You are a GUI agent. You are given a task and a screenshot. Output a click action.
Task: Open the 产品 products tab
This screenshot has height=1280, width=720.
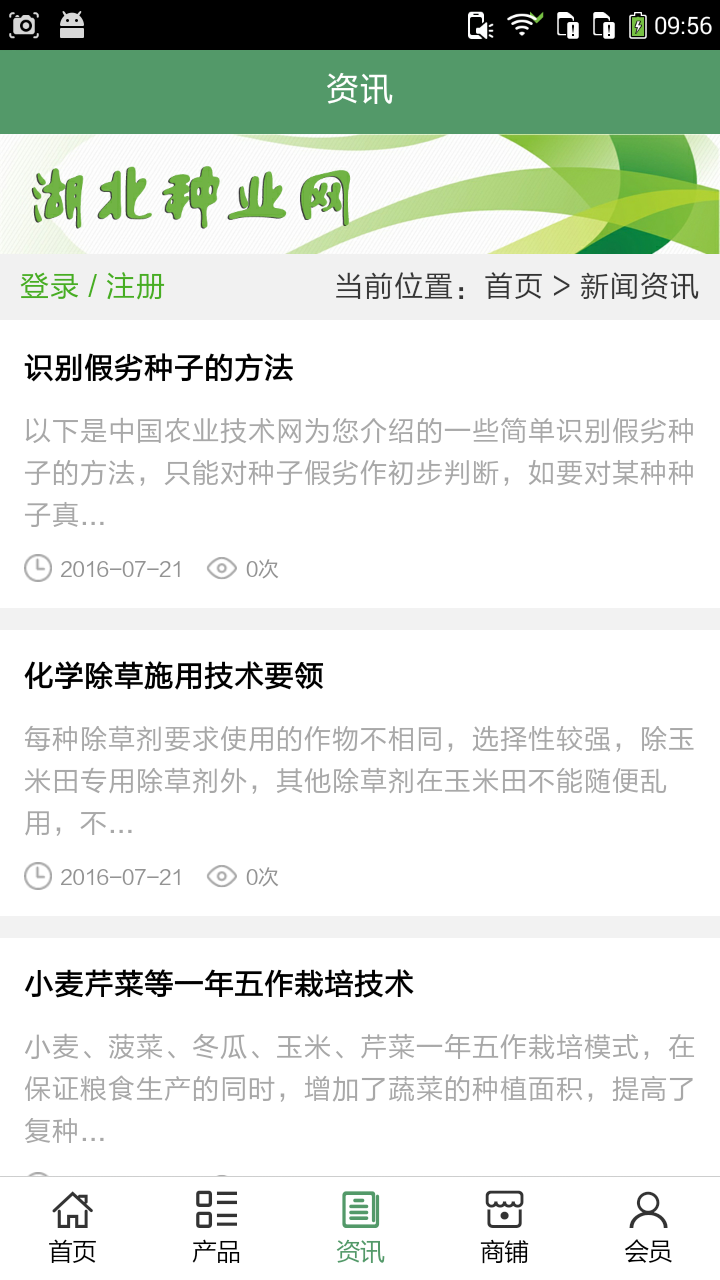[216, 1227]
